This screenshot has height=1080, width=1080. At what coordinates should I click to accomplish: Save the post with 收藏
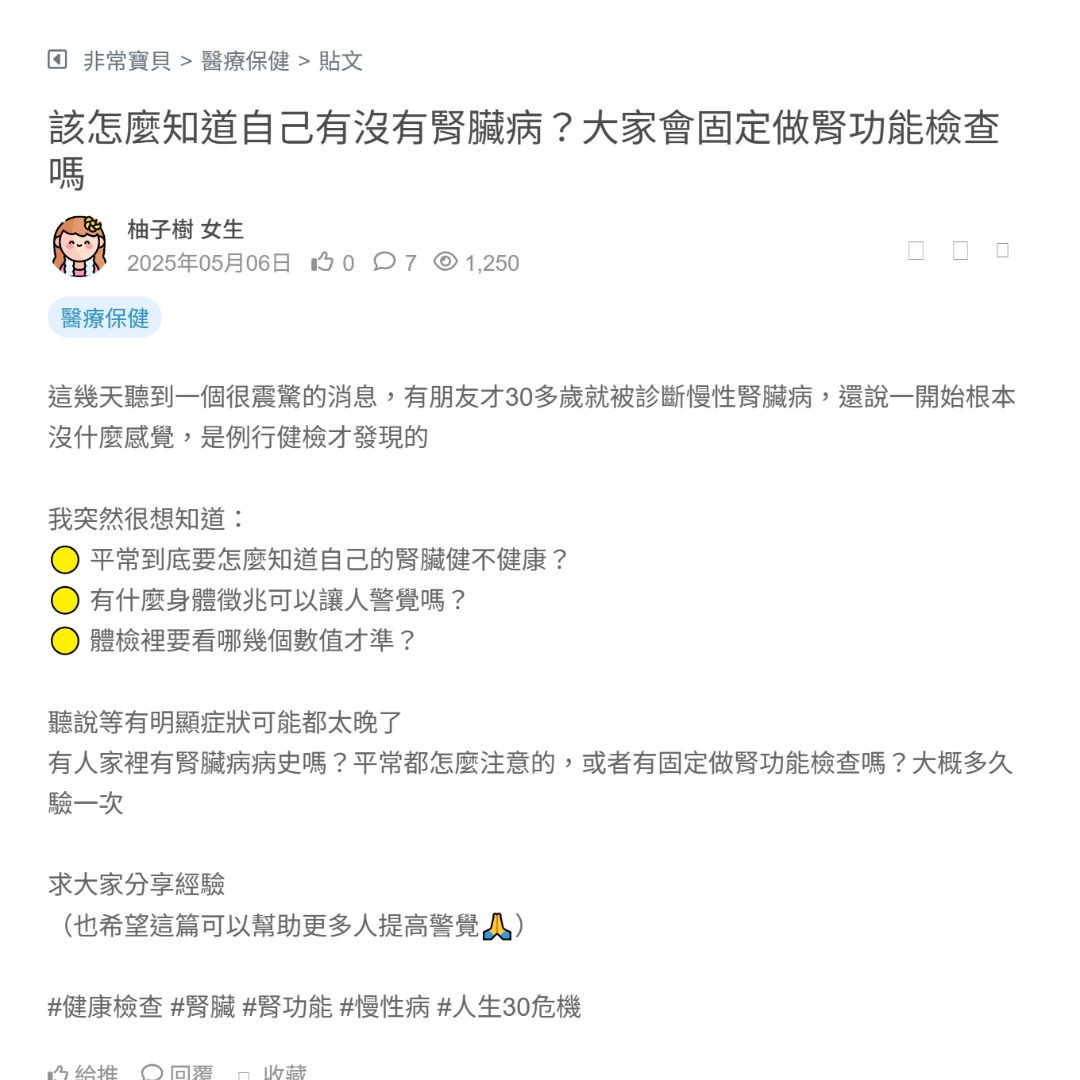(273, 1073)
